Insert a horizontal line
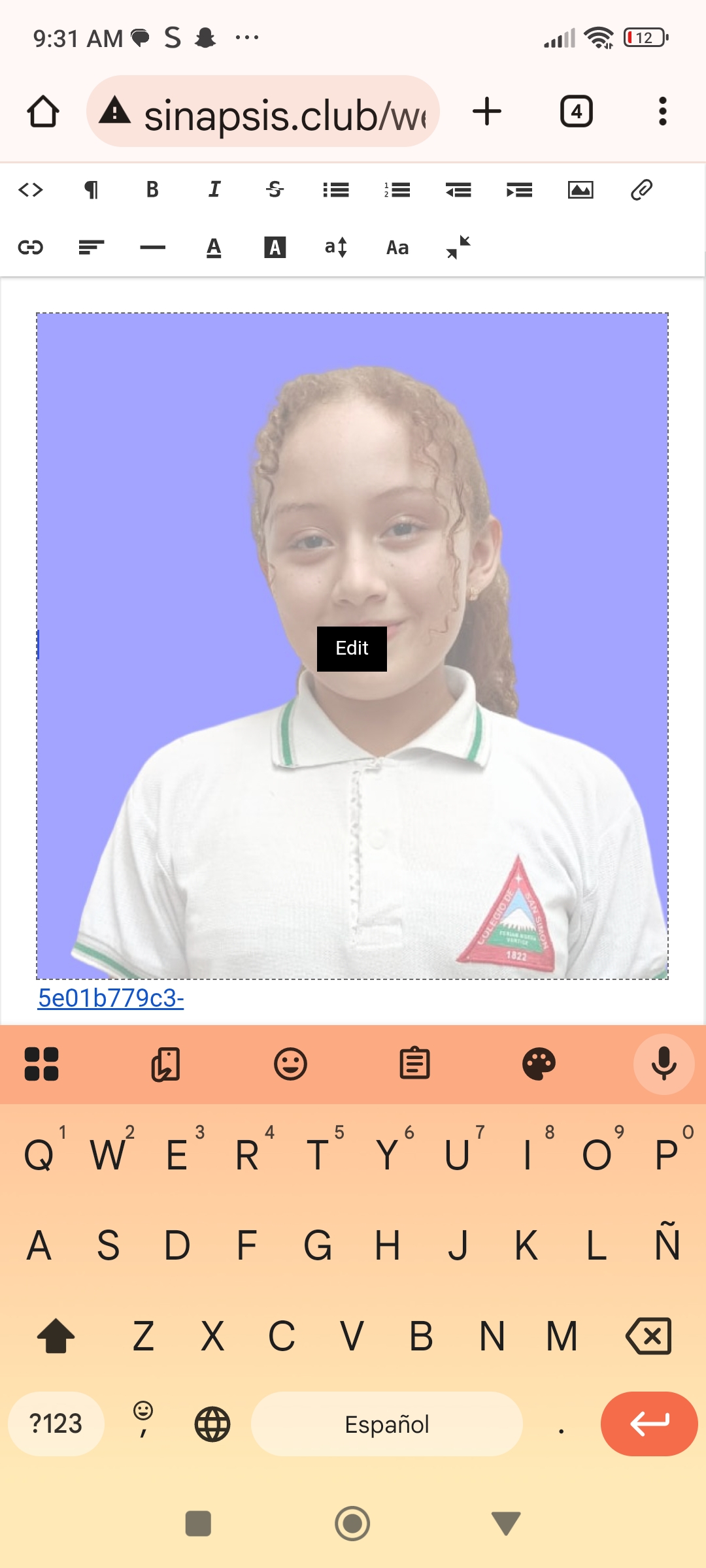 (x=152, y=248)
